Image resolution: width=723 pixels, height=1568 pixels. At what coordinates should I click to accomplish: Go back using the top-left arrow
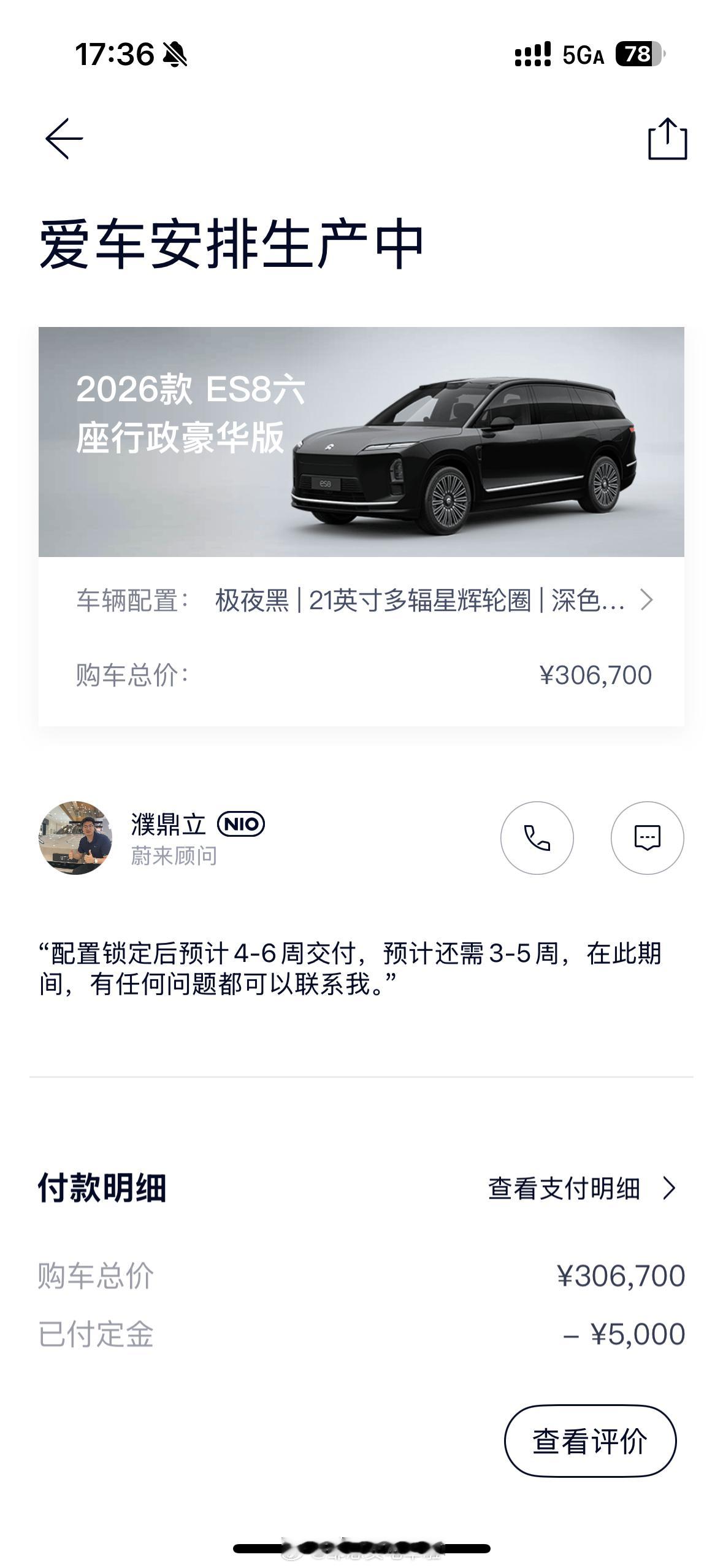[64, 139]
